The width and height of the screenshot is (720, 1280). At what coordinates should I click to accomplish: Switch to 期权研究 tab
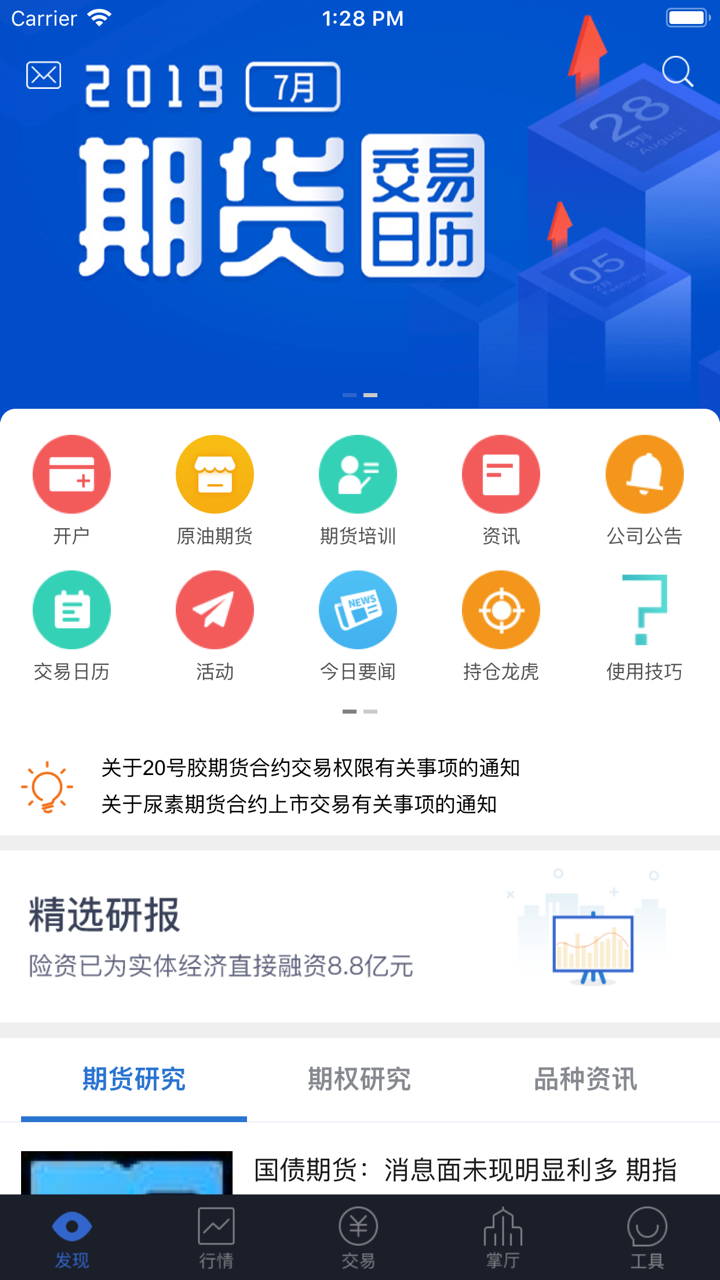pyautogui.click(x=359, y=1079)
